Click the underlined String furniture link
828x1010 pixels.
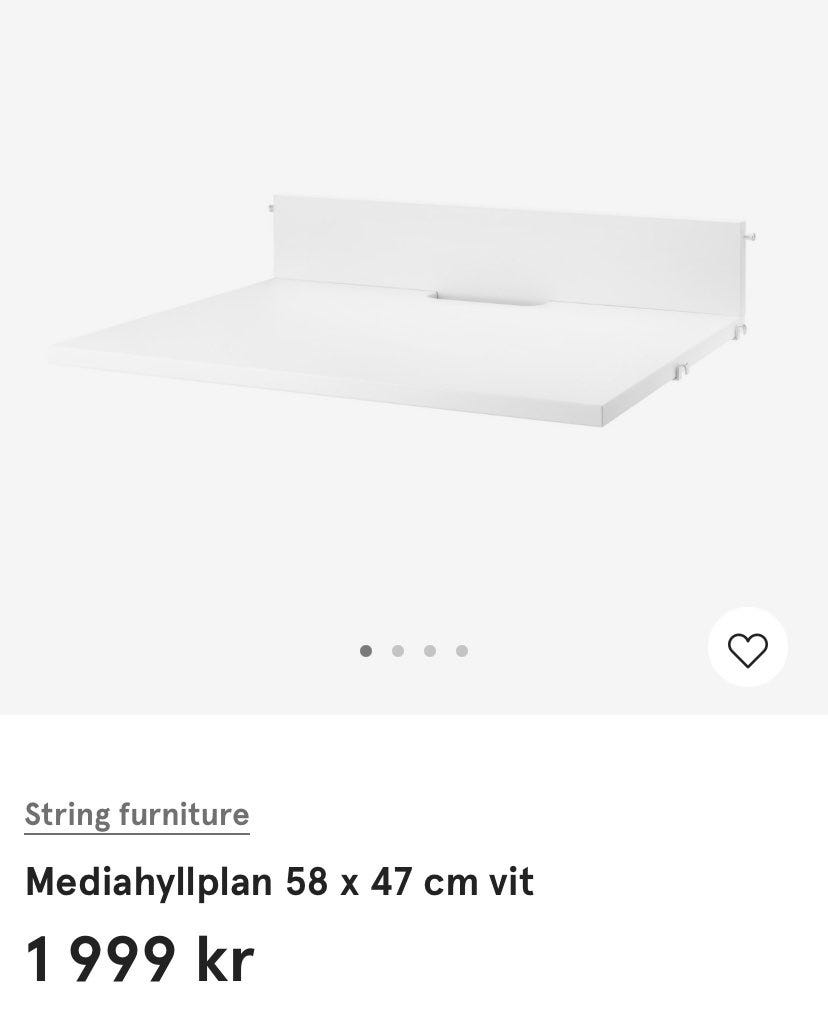pyautogui.click(x=137, y=814)
